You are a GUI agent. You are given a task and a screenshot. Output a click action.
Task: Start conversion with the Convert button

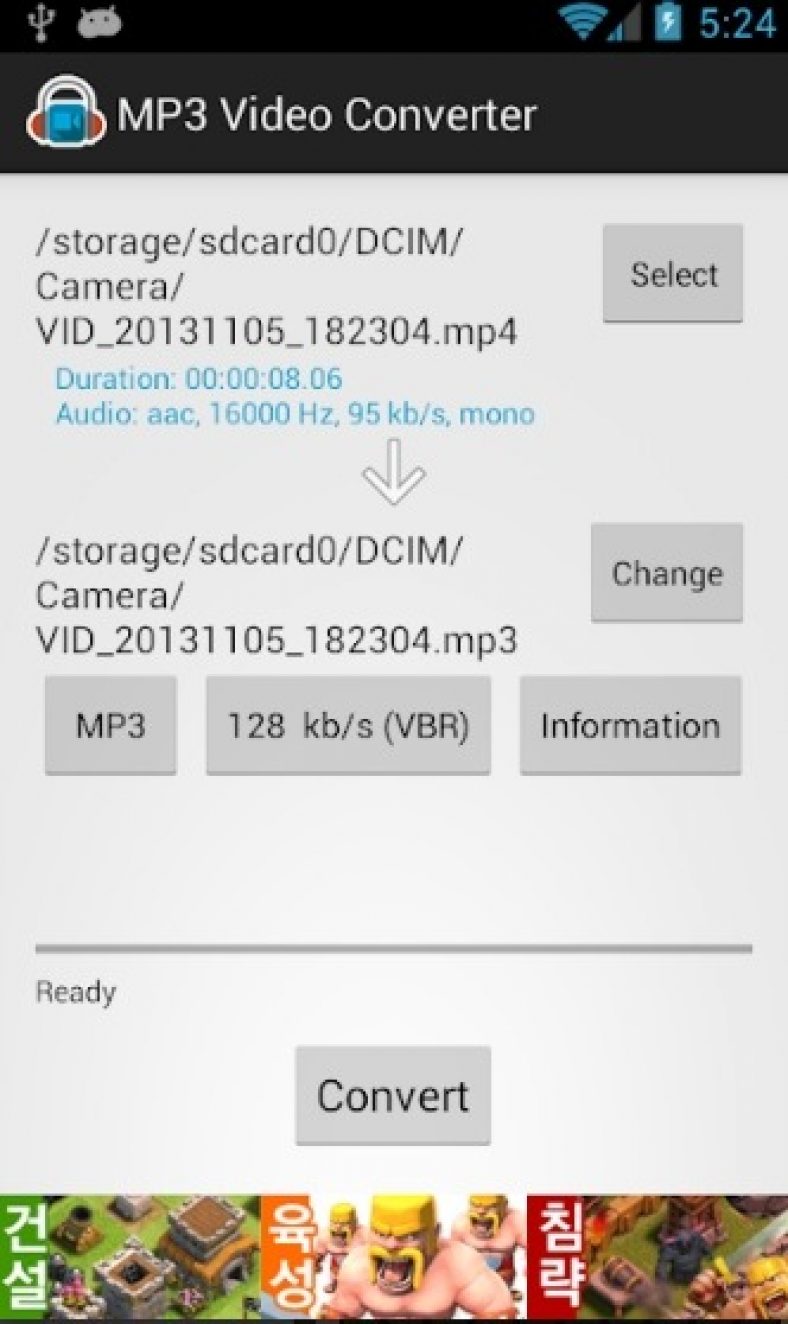pos(392,1094)
